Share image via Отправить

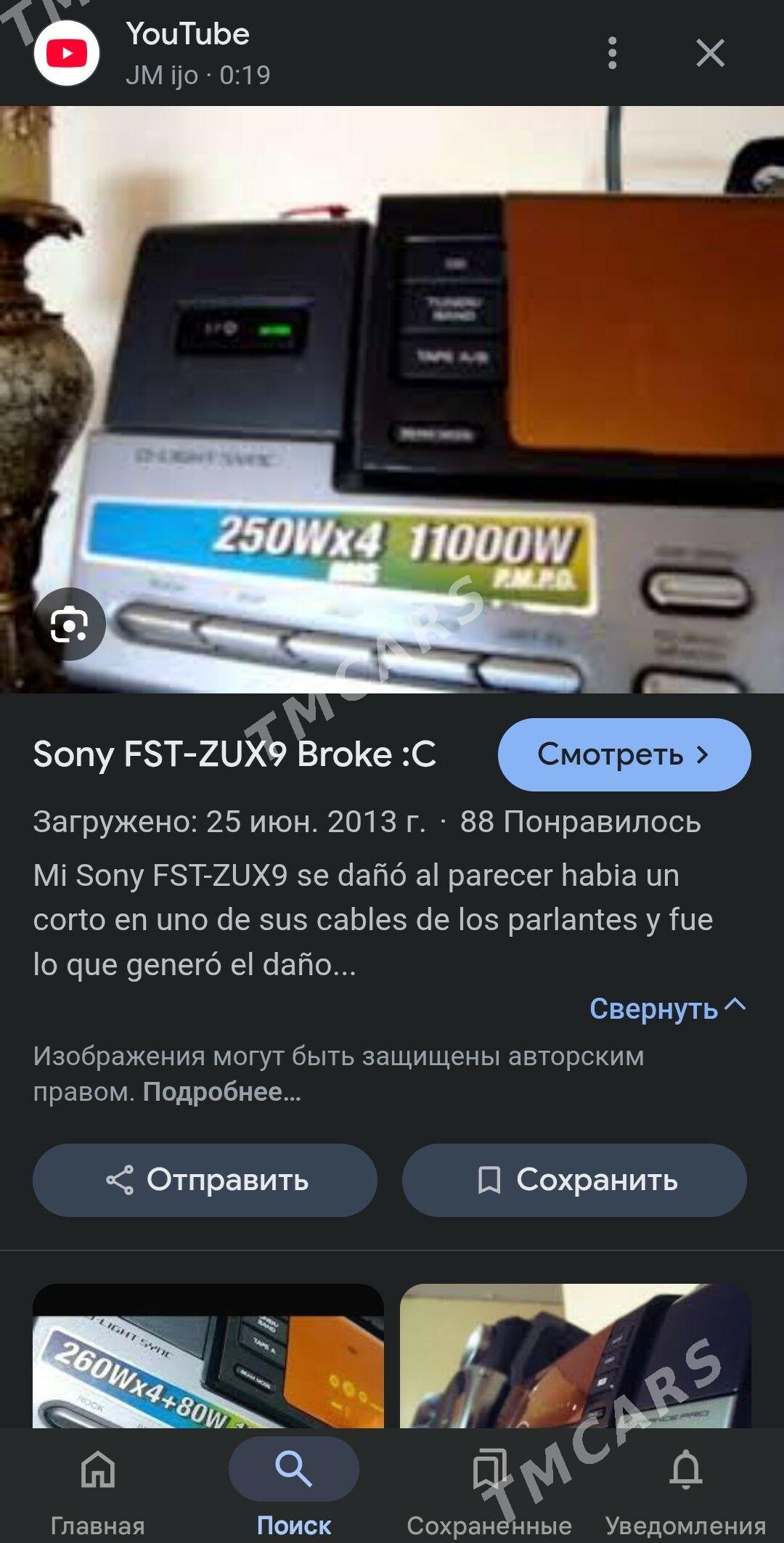[205, 1180]
